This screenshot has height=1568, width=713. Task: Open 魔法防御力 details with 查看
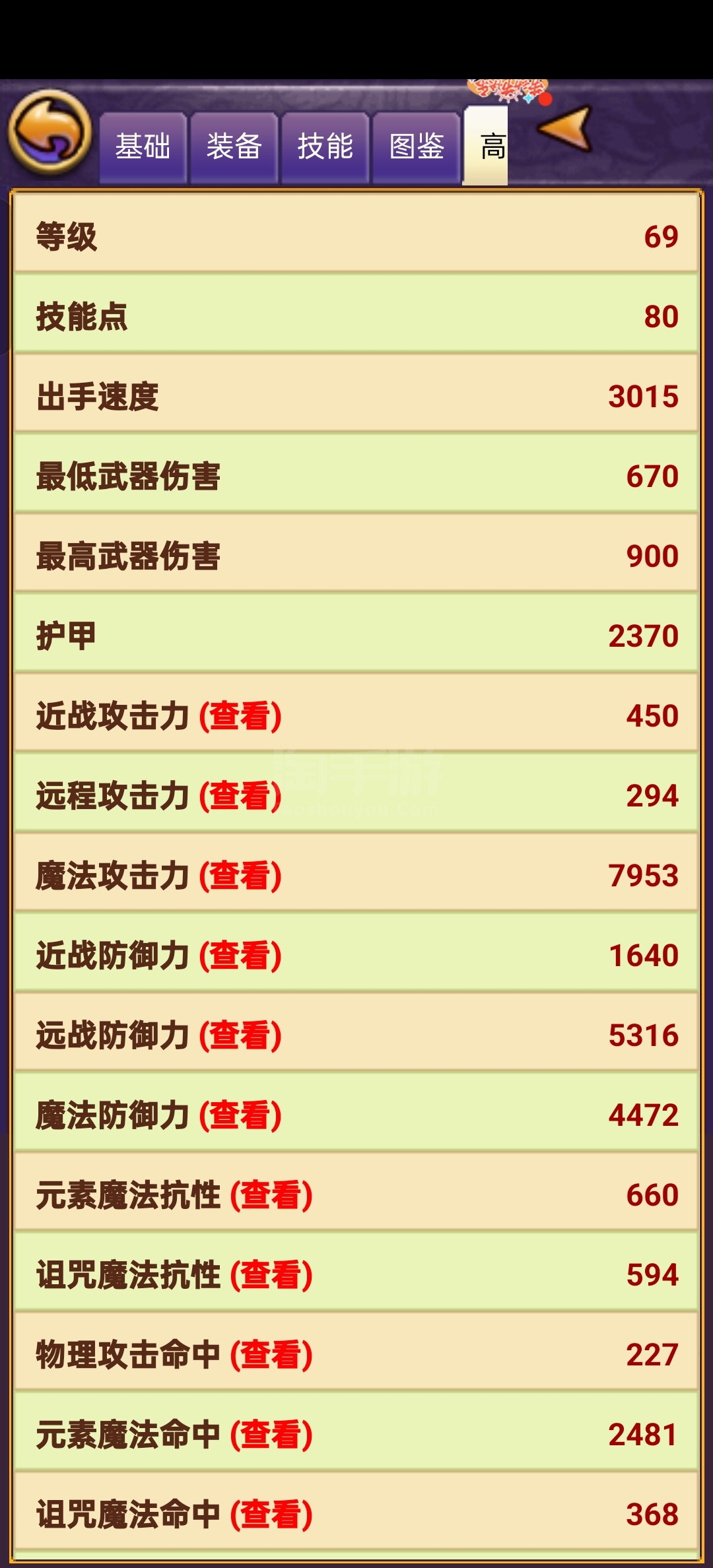pos(241,1115)
